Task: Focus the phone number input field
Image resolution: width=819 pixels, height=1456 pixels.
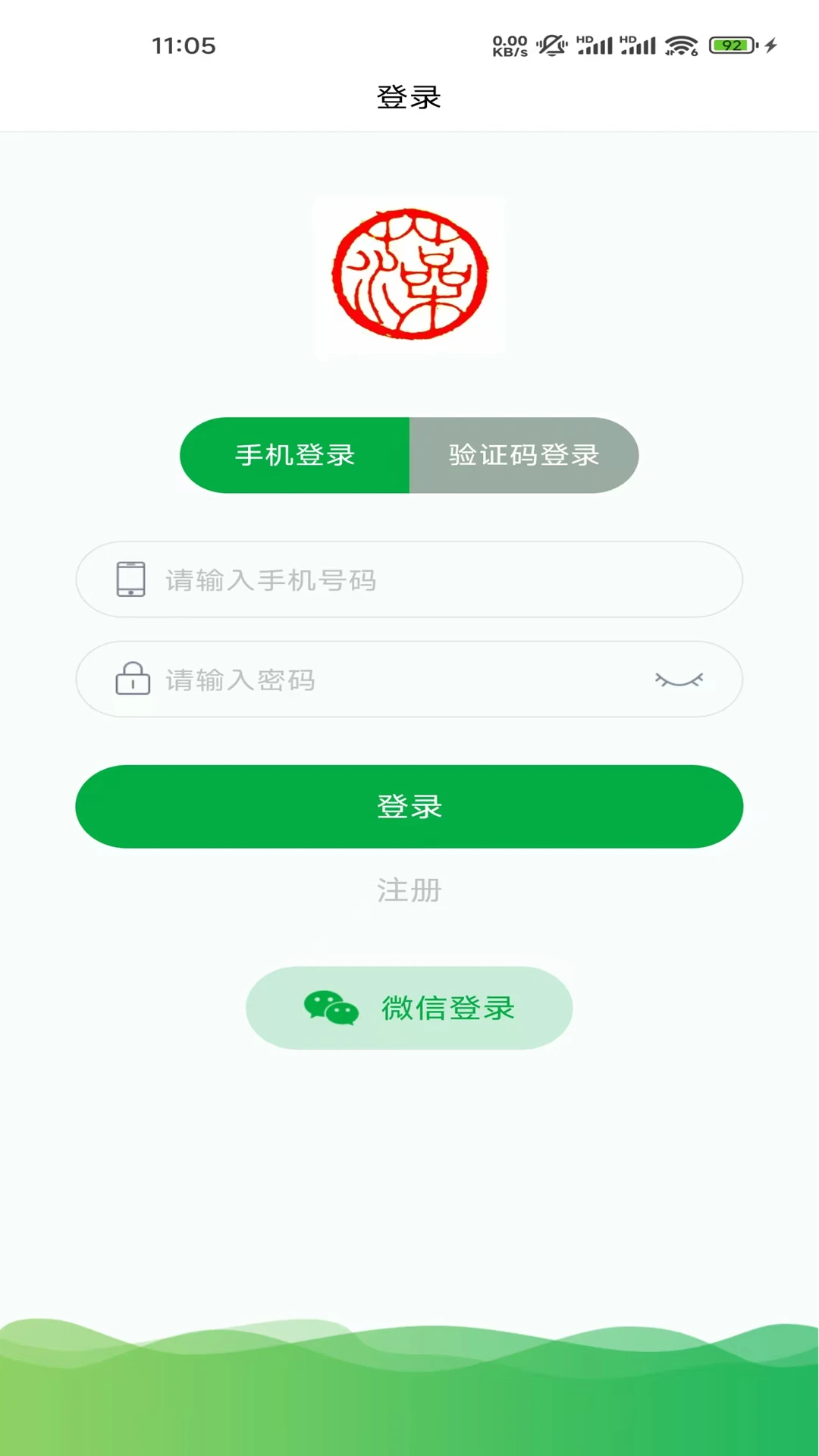Action: [x=425, y=580]
